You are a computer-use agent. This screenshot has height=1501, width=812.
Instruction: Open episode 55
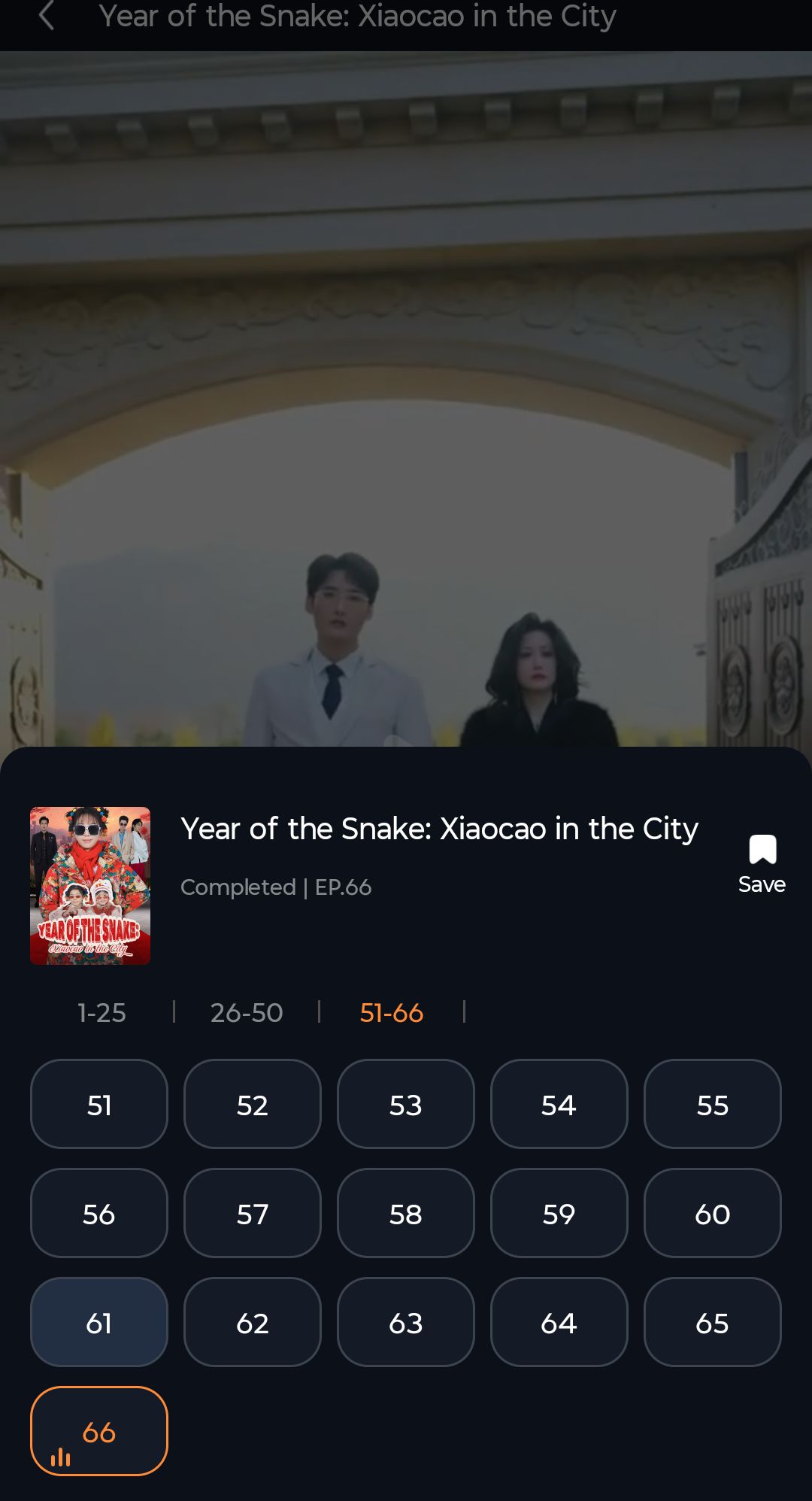click(712, 1104)
